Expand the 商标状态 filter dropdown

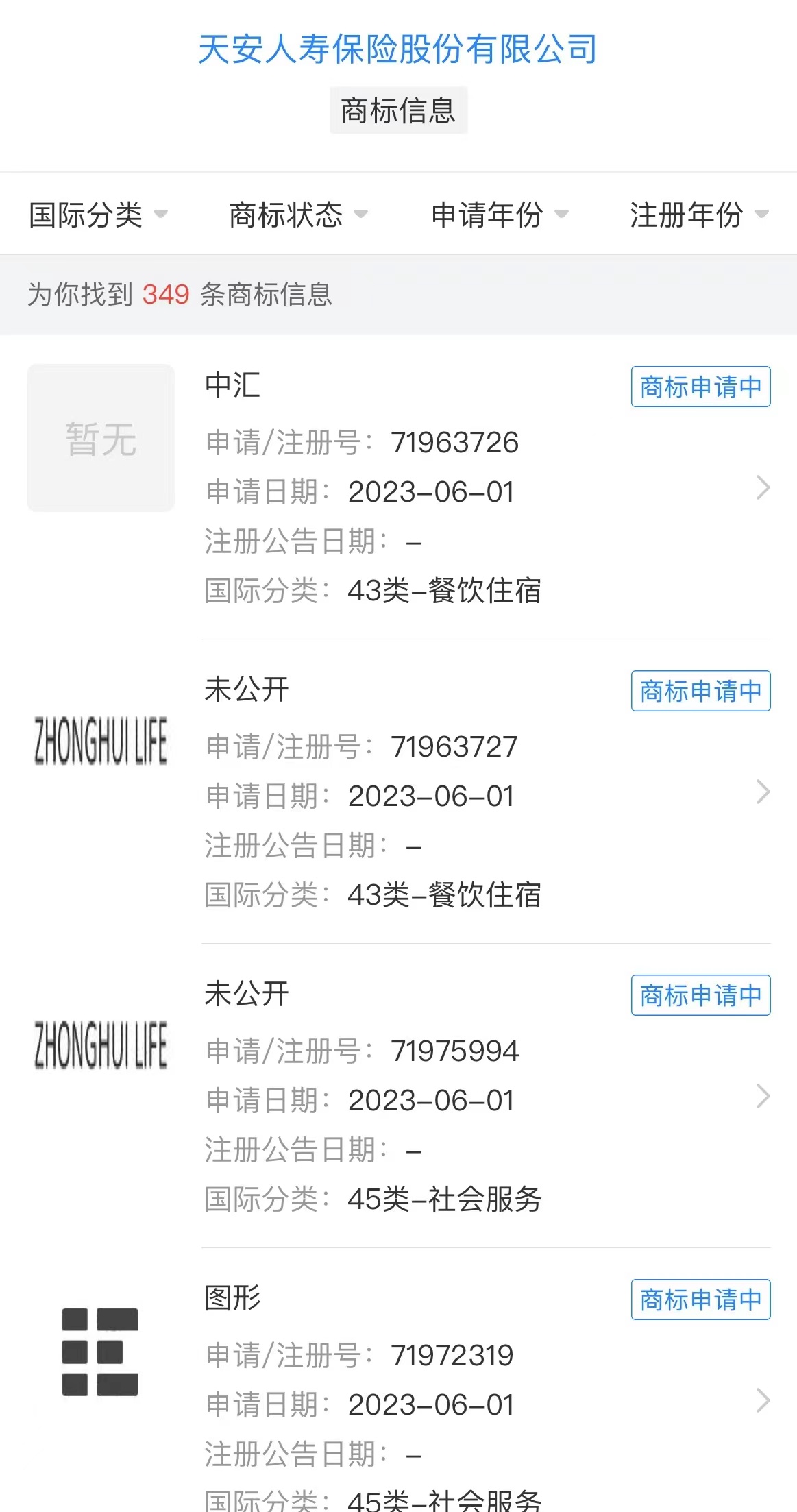(x=298, y=215)
